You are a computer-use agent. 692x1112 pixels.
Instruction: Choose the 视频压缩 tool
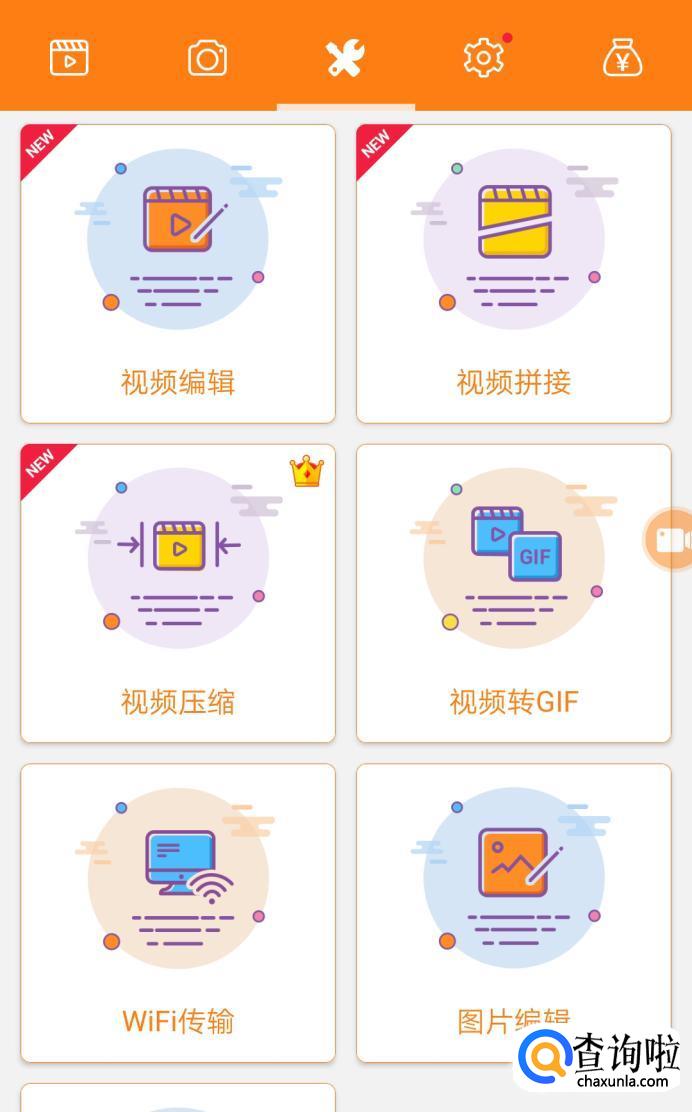click(178, 593)
